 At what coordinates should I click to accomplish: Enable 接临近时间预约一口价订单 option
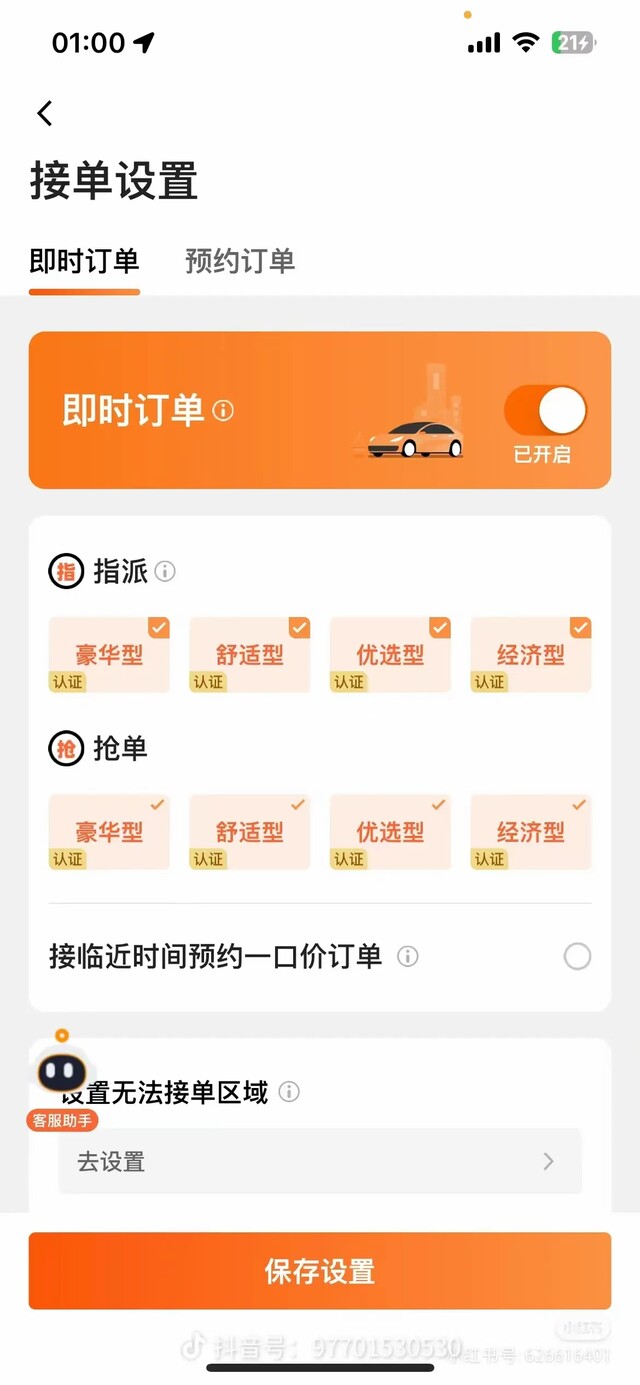(x=577, y=957)
